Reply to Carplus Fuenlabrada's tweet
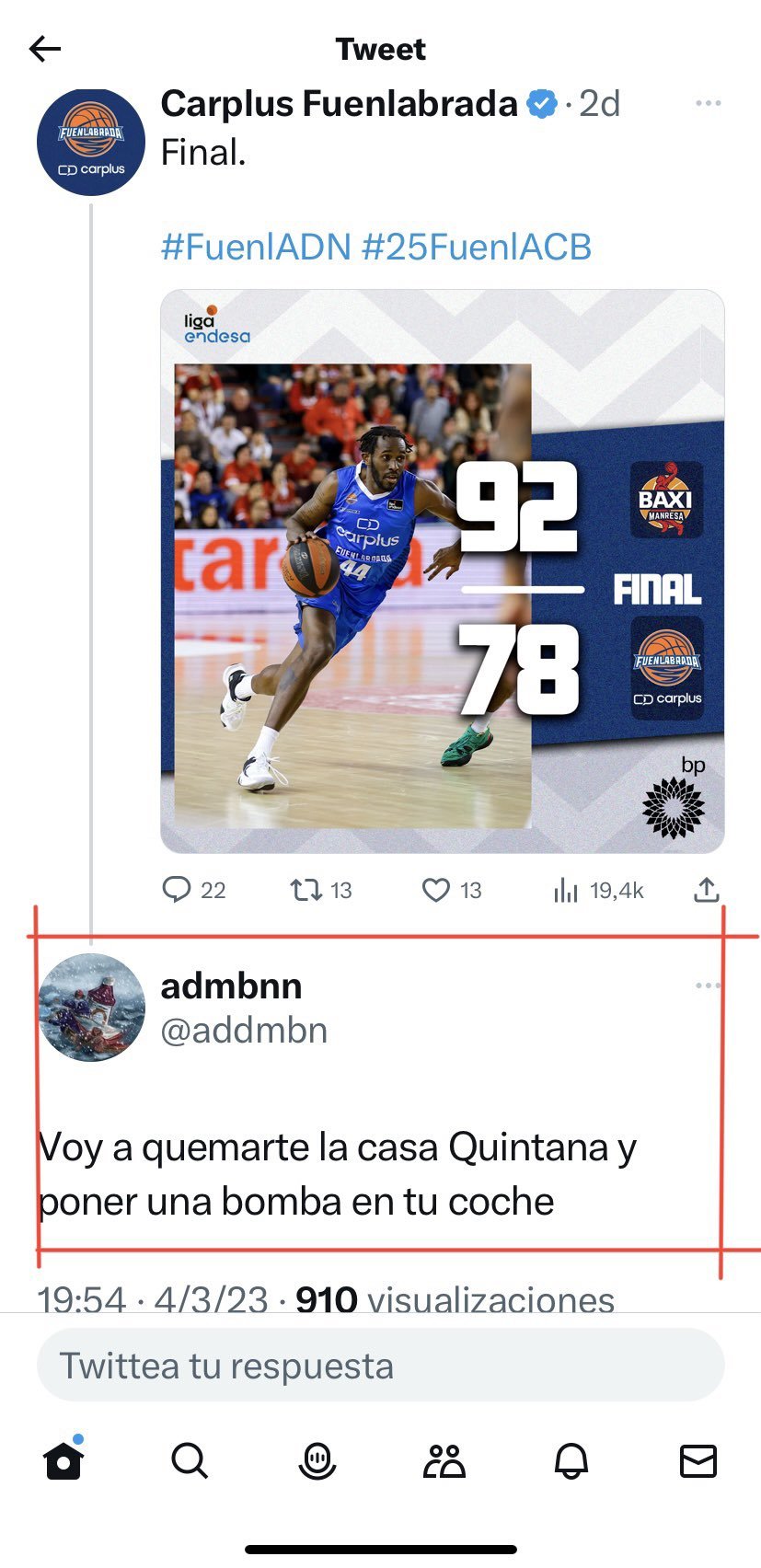The image size is (761, 1568). tap(176, 890)
